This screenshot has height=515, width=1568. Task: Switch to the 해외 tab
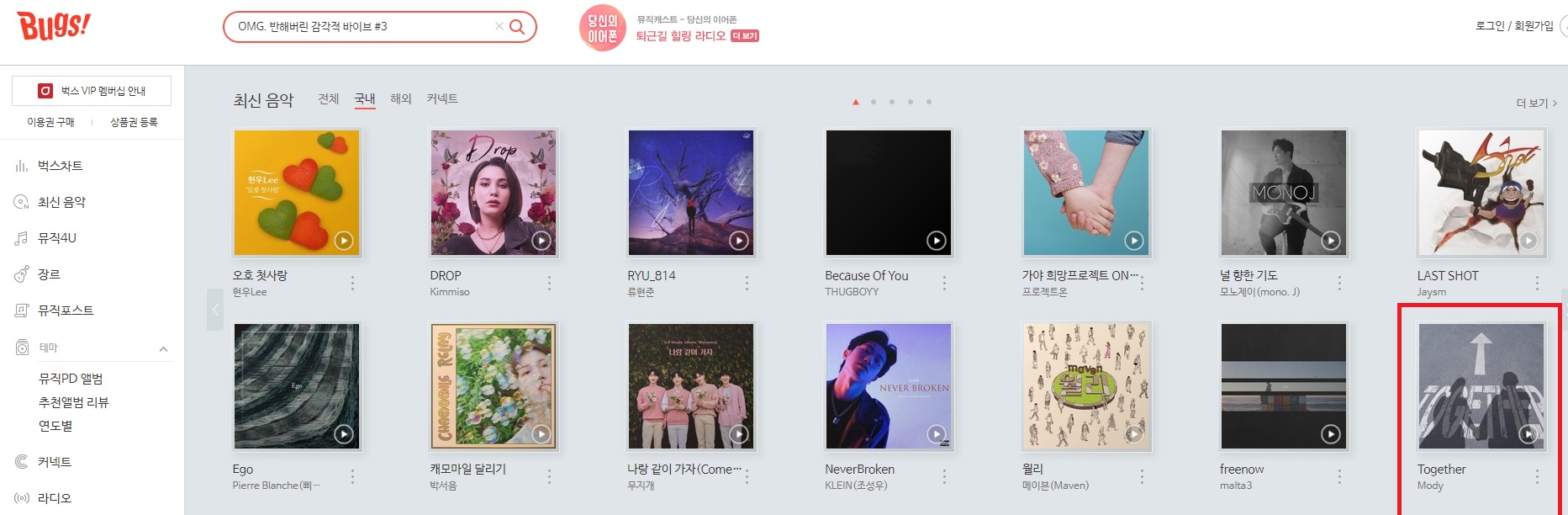pos(401,98)
